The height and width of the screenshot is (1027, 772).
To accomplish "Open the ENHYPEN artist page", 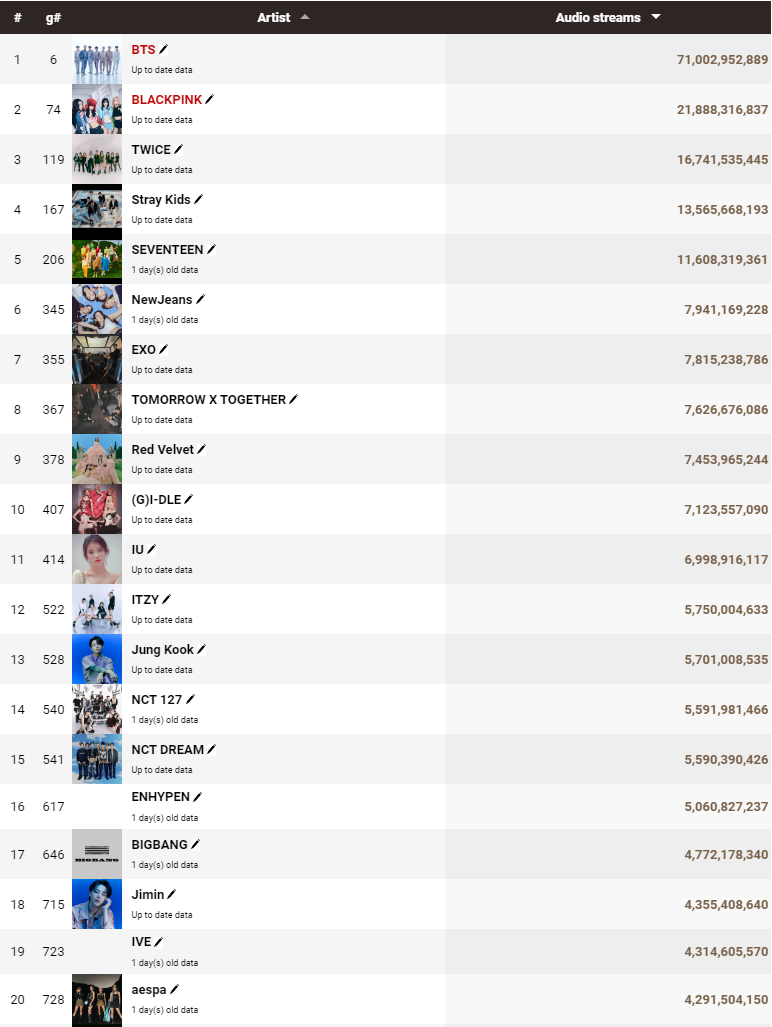I will [160, 797].
